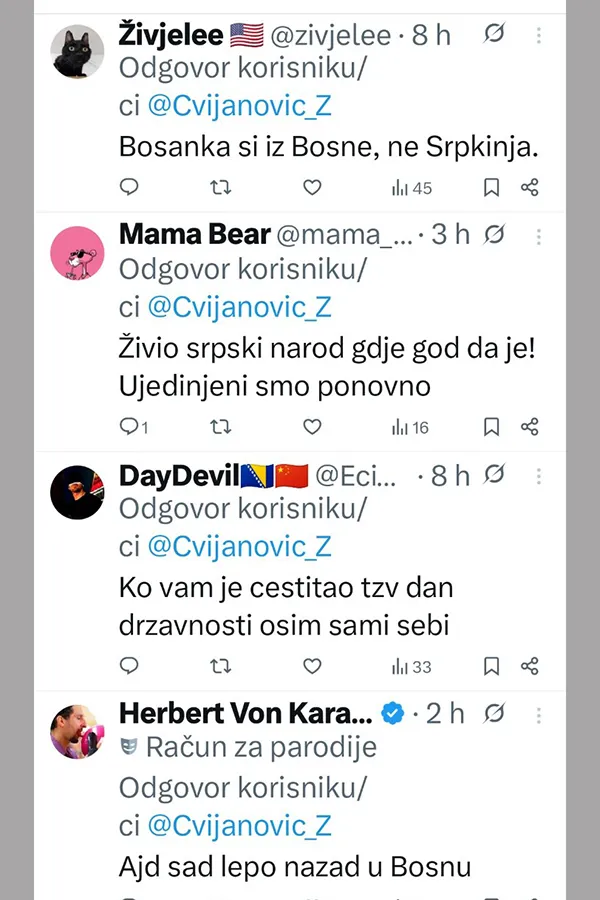Reply to DayDevil's comment
Image resolution: width=600 pixels, height=900 pixels.
pos(129,666)
